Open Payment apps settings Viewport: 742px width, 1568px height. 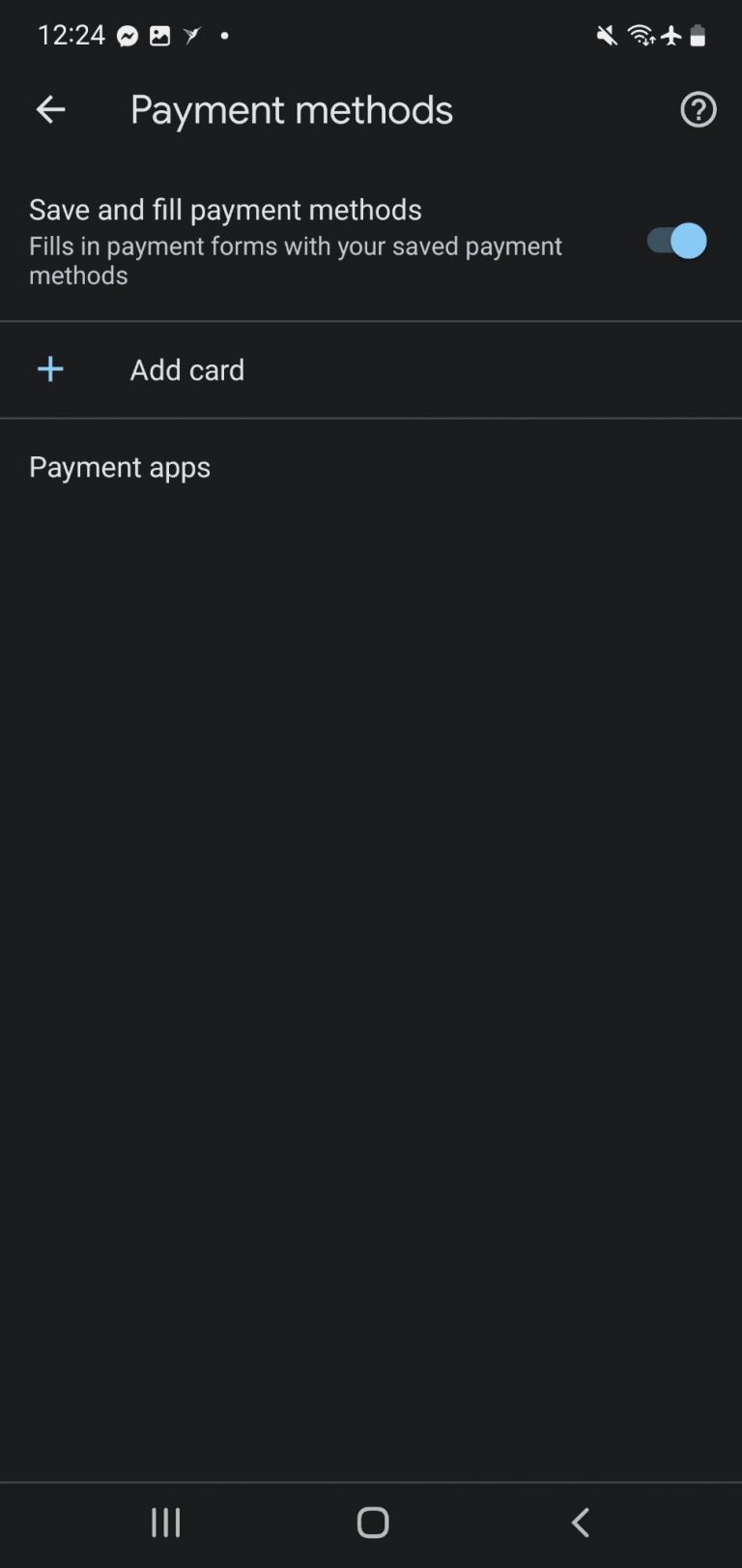point(120,467)
